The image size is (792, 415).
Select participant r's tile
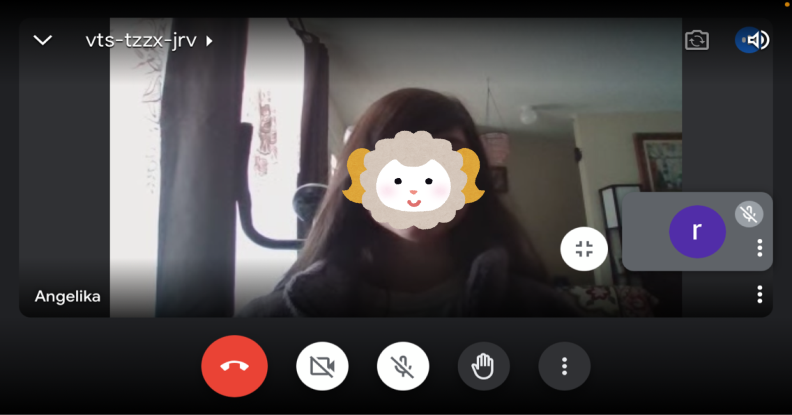697,231
